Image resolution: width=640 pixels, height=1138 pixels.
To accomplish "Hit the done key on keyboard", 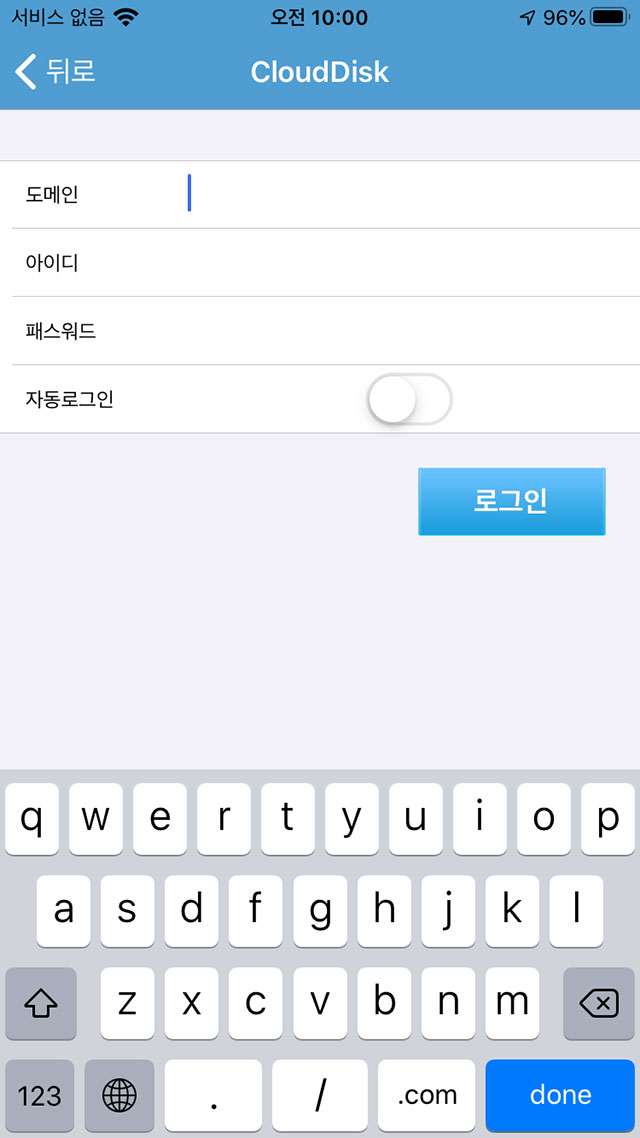I will pos(560,1094).
